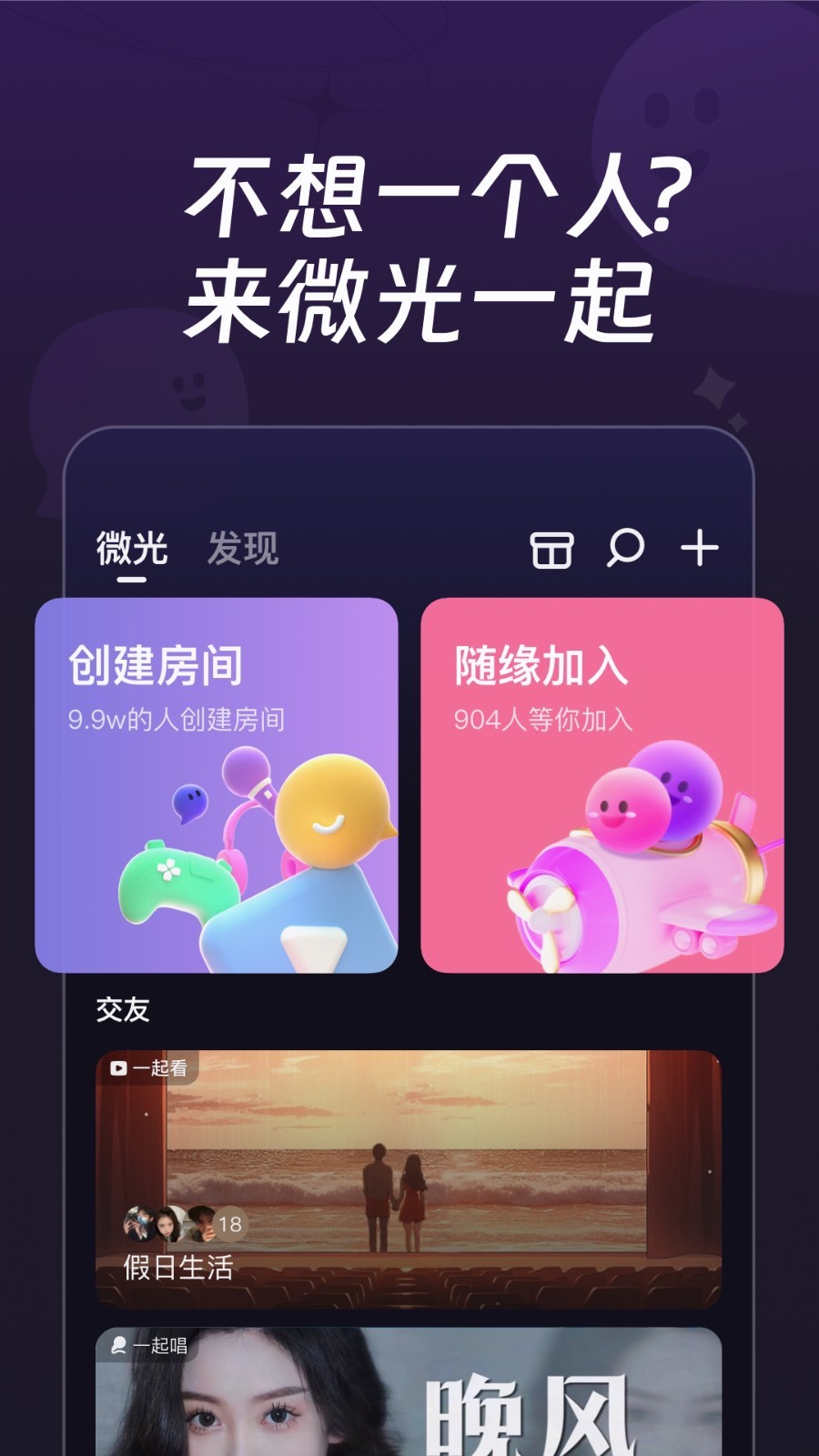Open the 晚风 singing room
This screenshot has height=1456, width=819.
[409, 1401]
